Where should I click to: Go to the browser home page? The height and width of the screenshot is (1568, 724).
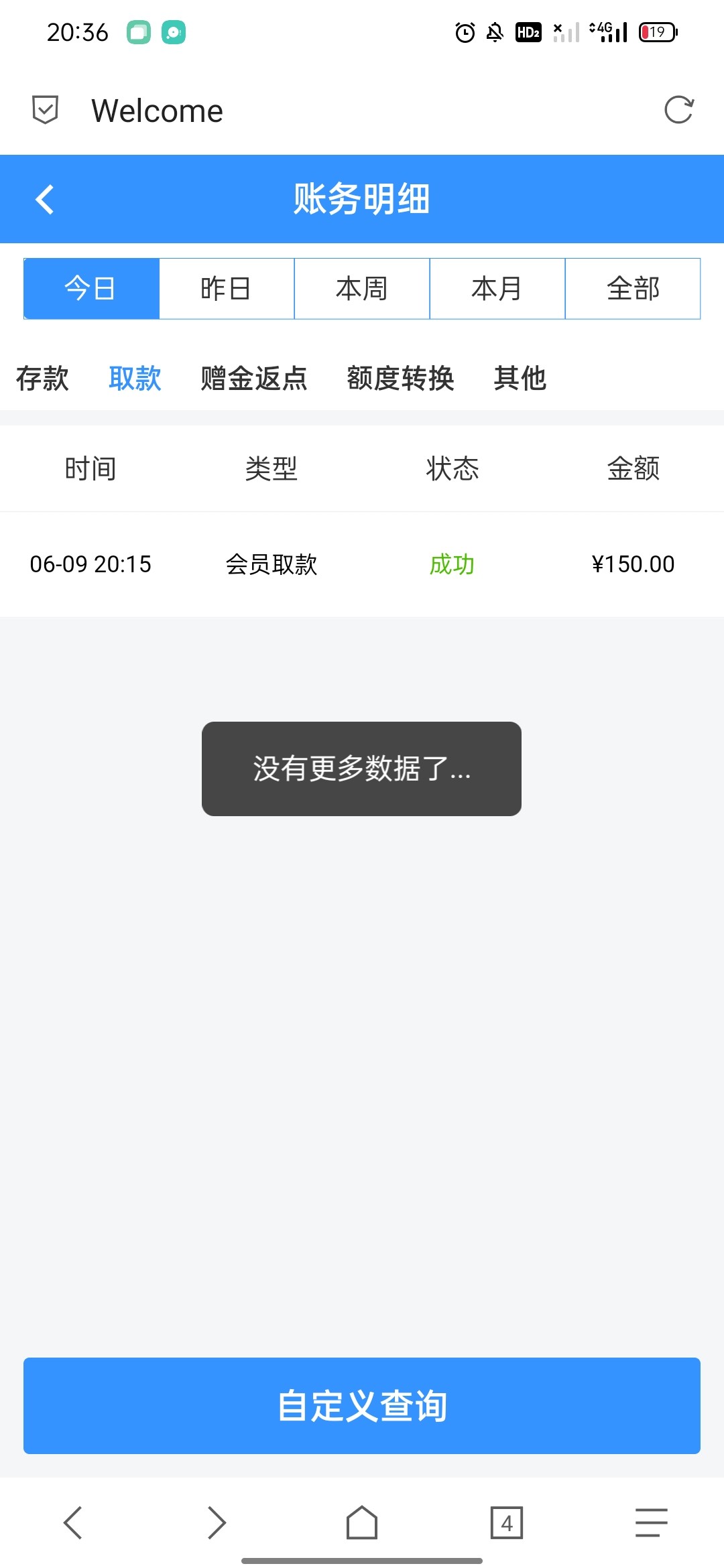point(362,1523)
